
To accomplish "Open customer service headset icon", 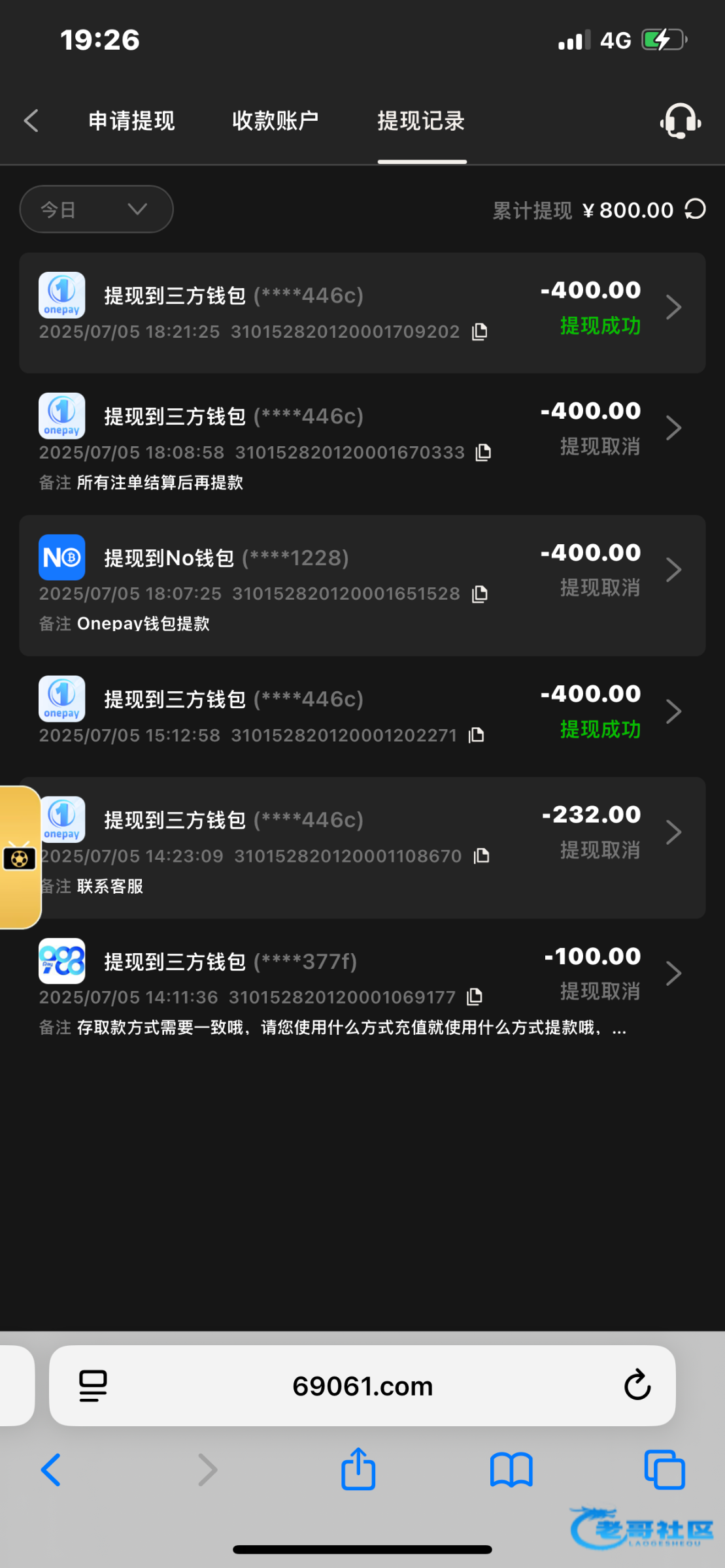I will (x=681, y=121).
